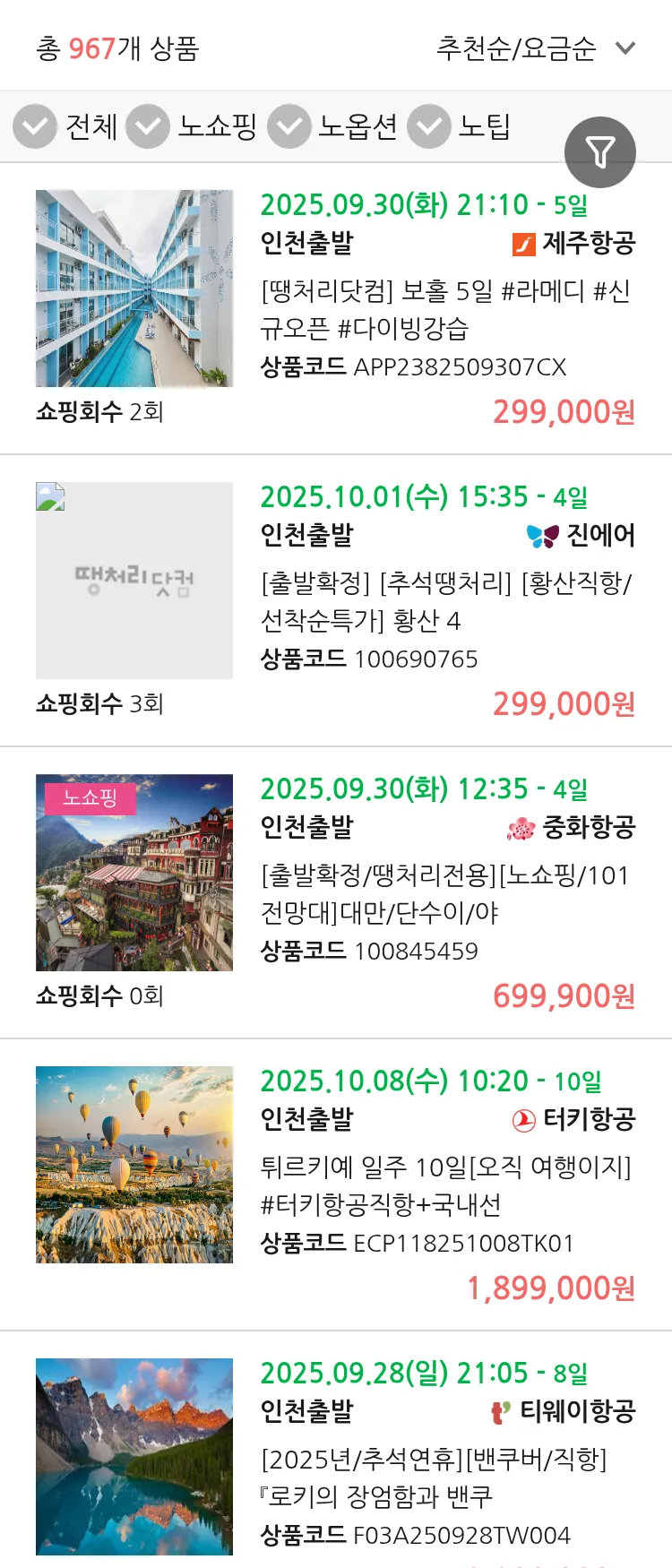This screenshot has width=672, height=1568.
Task: Open the filter funnel icon
Action: coord(600,152)
